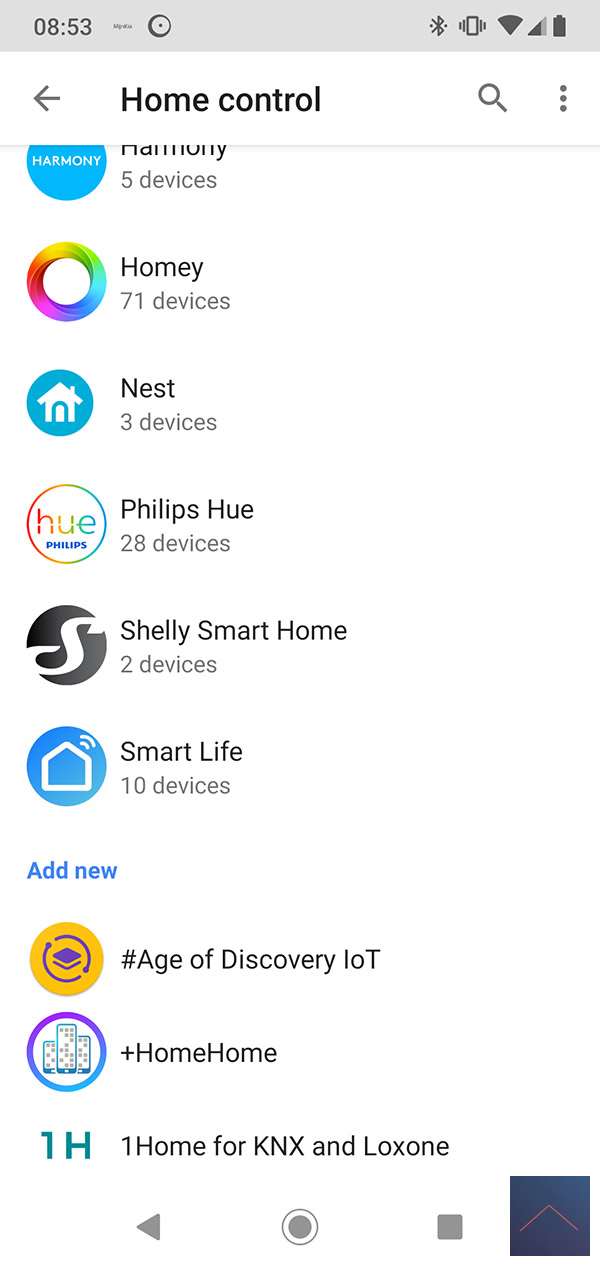Select Nest with 3 devices
600x1267 pixels.
coord(168,404)
